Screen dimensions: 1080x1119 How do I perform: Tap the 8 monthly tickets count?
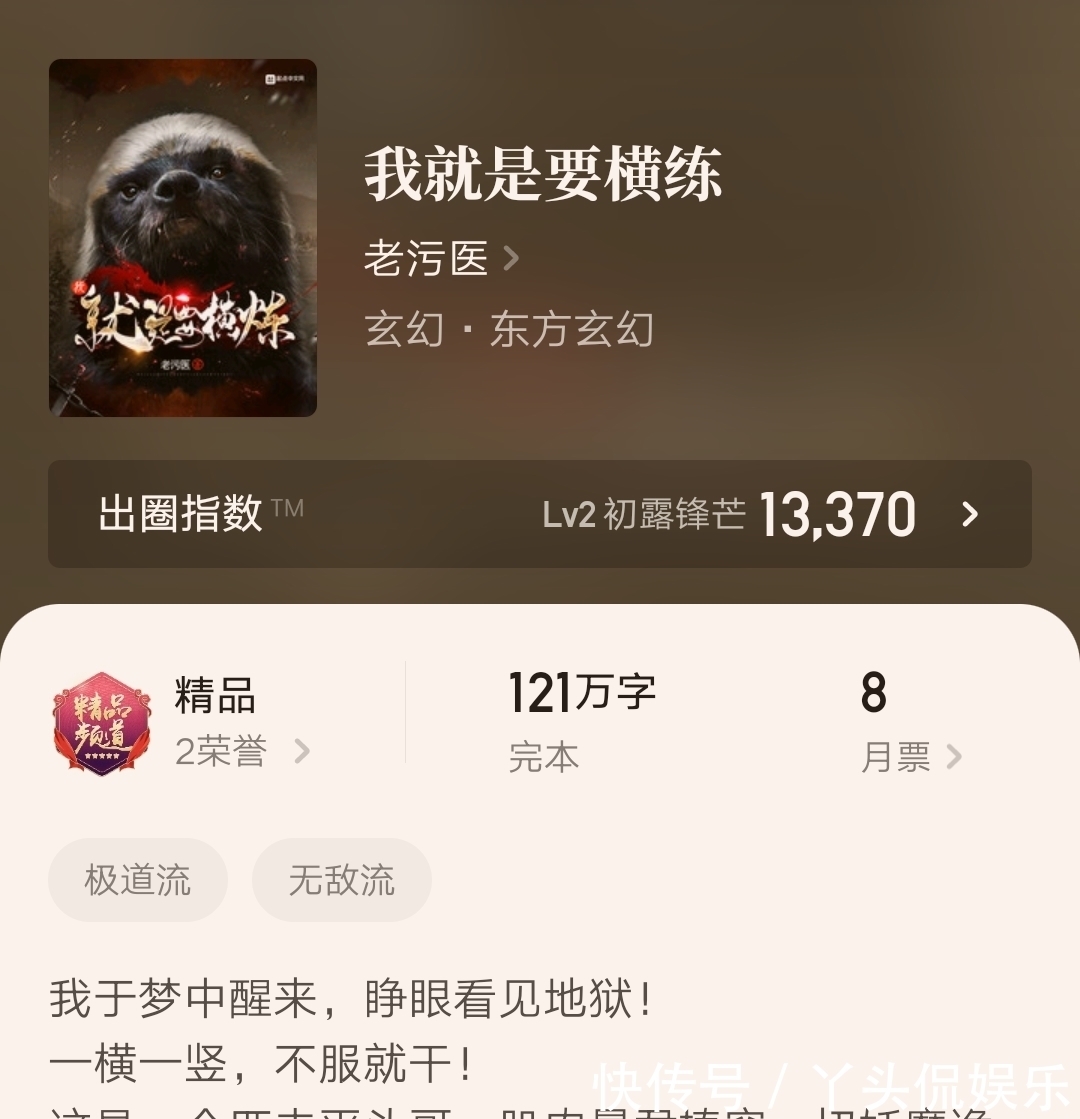click(874, 694)
